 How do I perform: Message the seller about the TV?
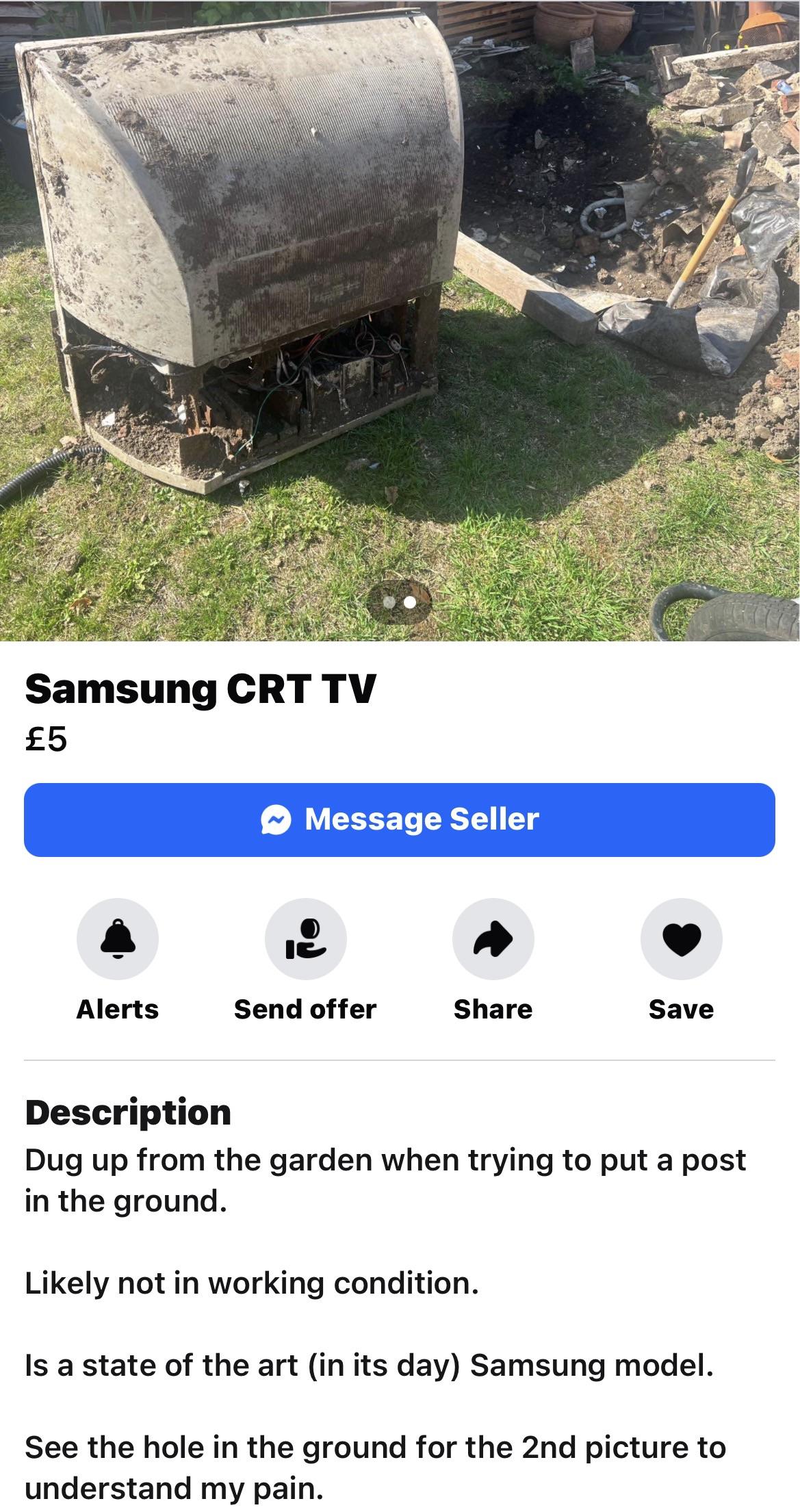[400, 819]
